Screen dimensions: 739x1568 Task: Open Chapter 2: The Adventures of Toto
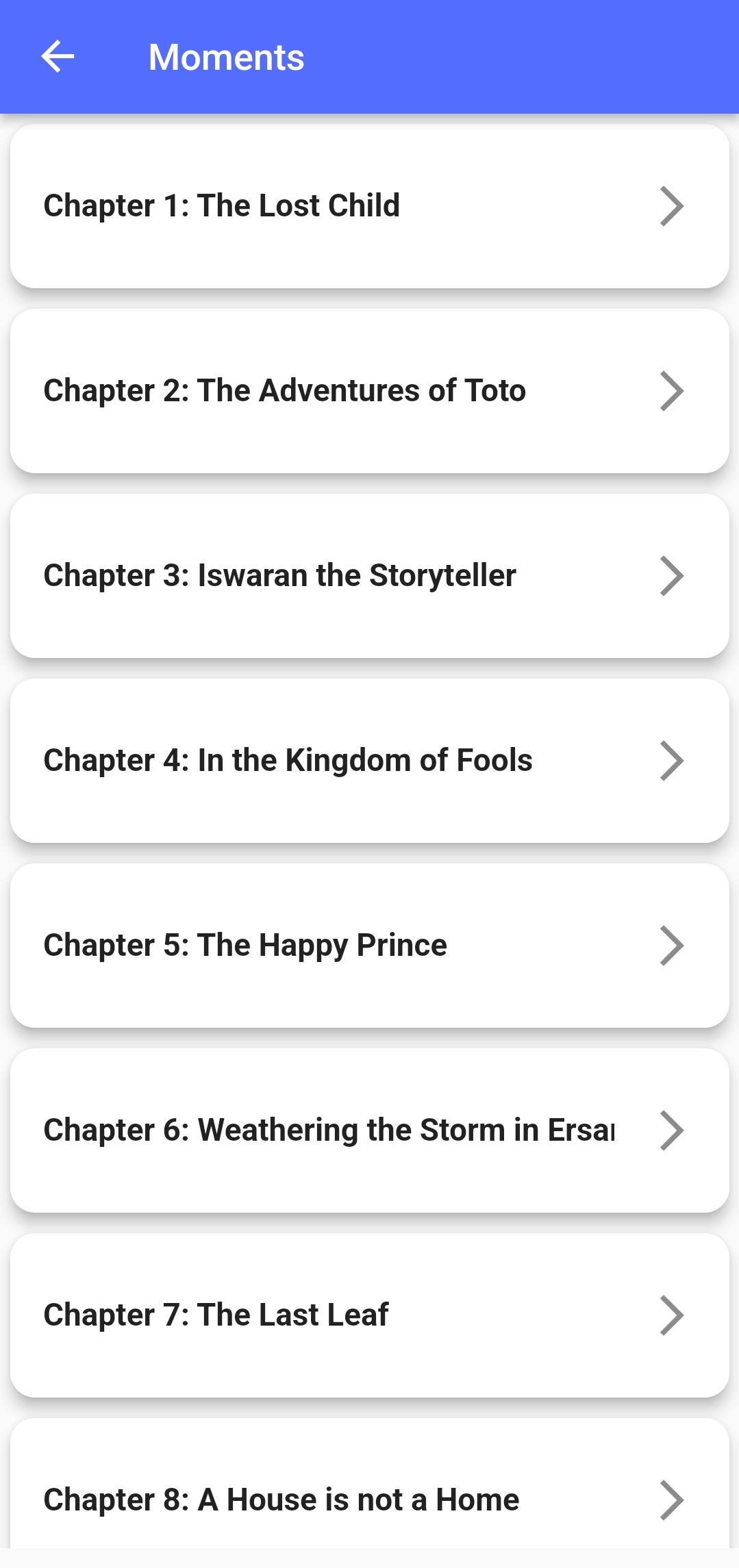click(x=370, y=391)
